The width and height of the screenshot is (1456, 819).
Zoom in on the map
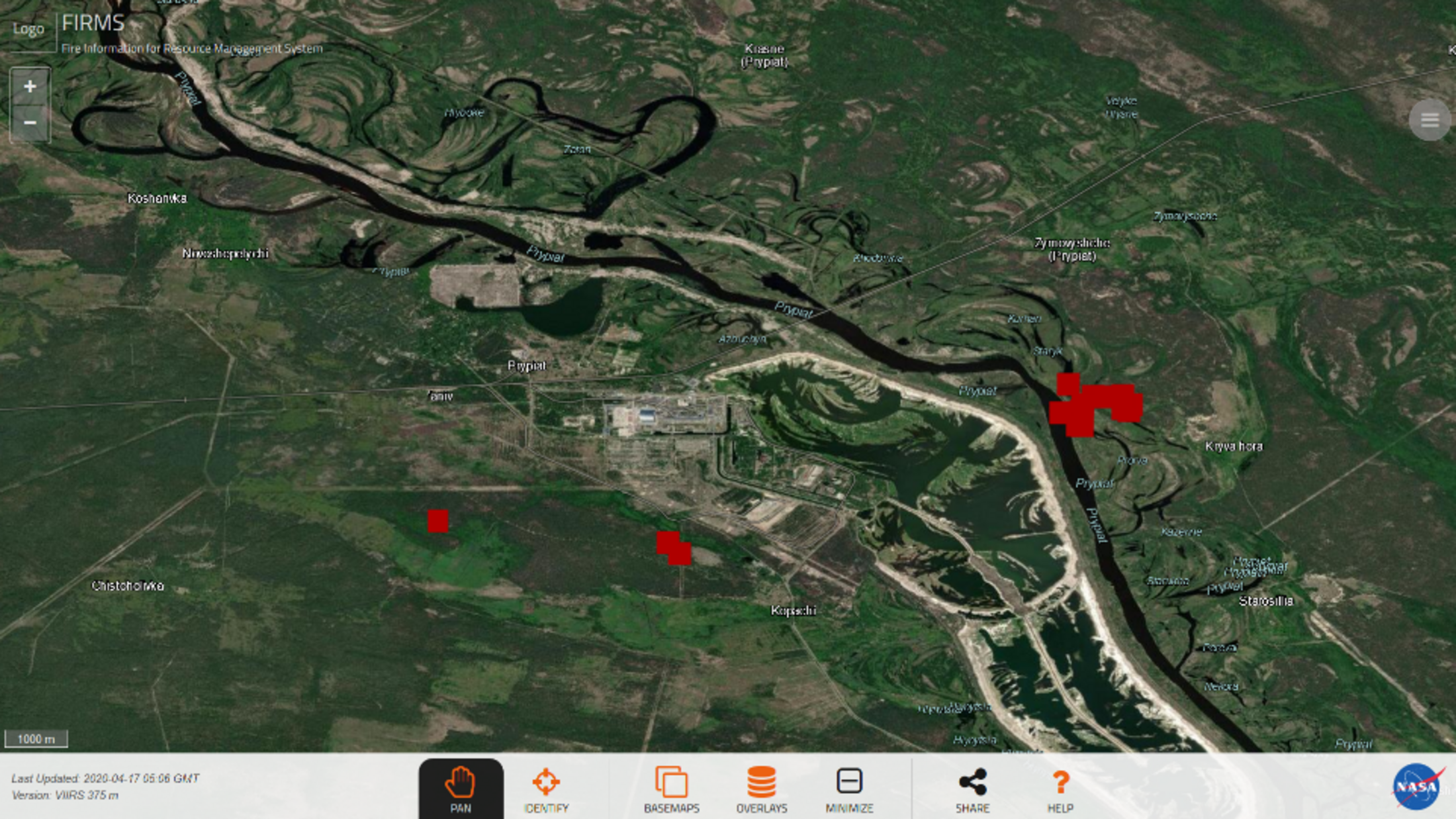click(x=30, y=87)
